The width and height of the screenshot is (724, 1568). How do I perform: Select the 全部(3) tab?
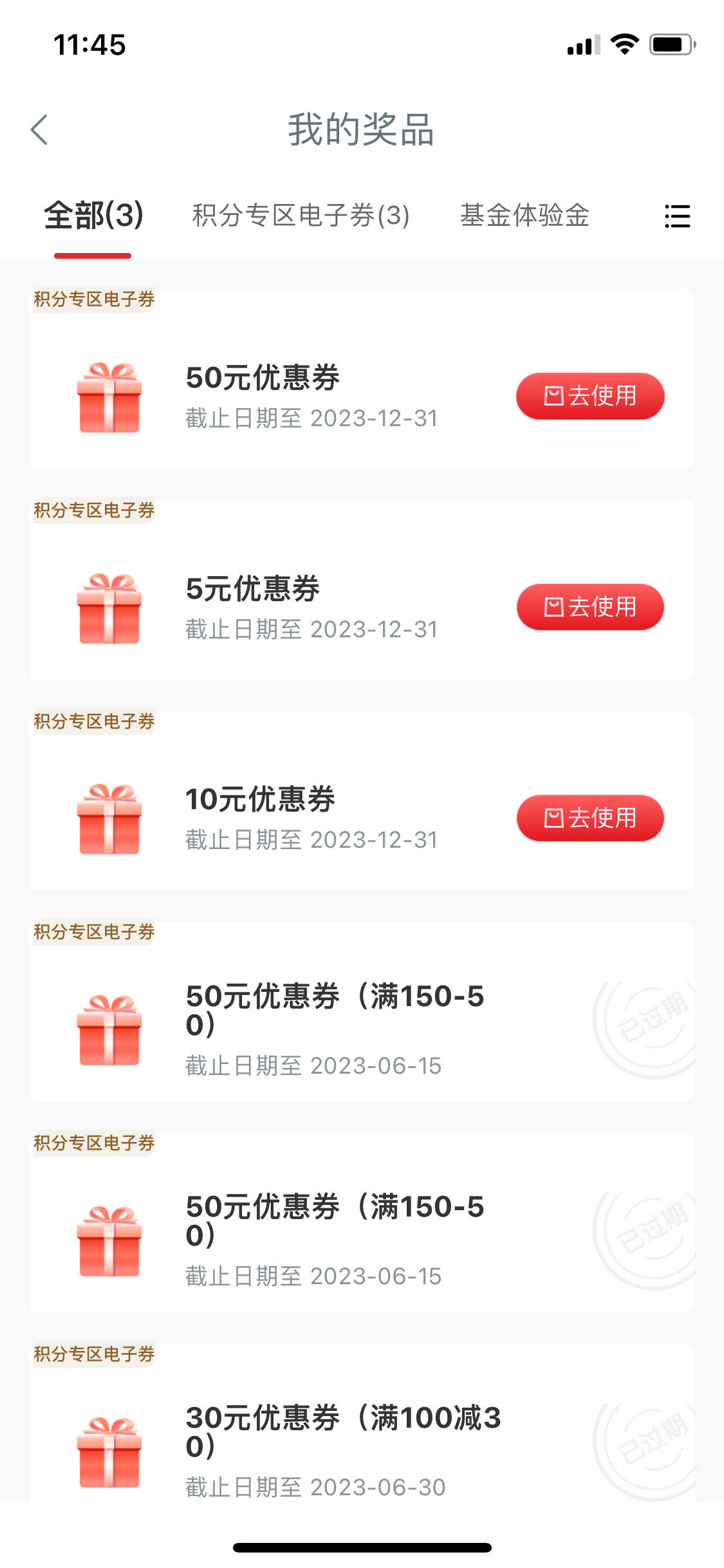point(93,216)
